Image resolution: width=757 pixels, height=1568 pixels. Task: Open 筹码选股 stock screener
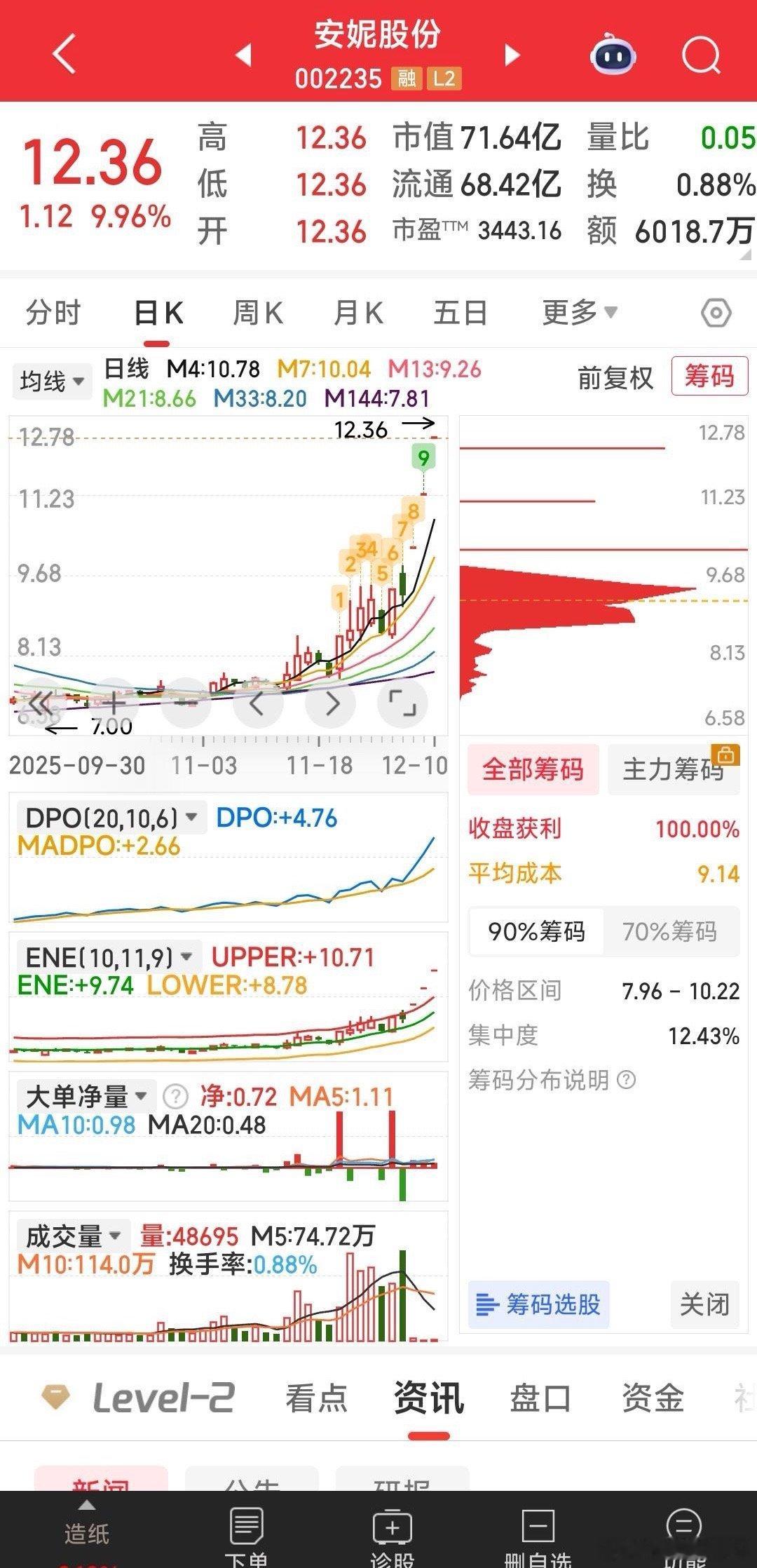538,1304
